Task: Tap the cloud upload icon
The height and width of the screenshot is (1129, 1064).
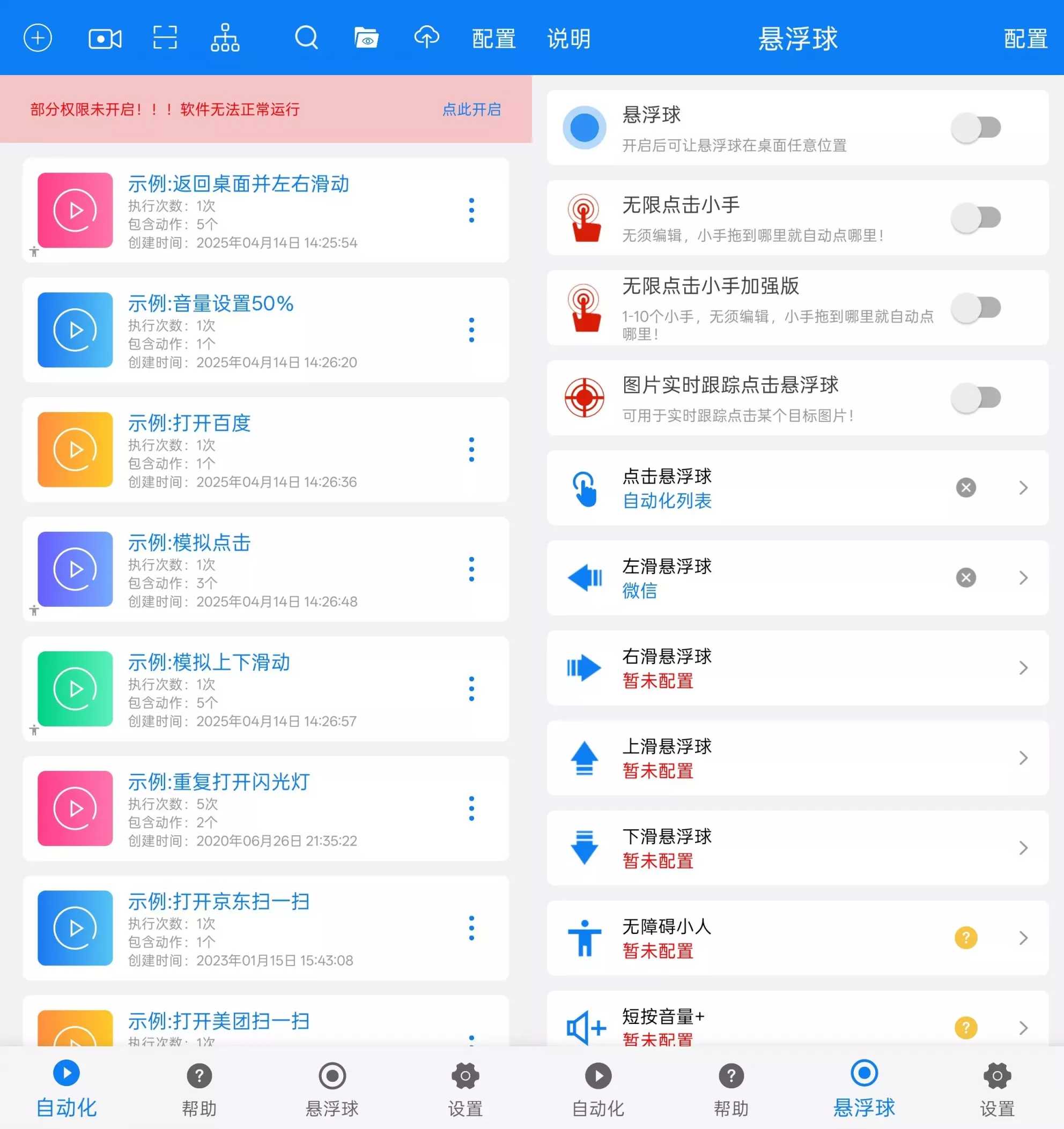Action: coord(427,39)
